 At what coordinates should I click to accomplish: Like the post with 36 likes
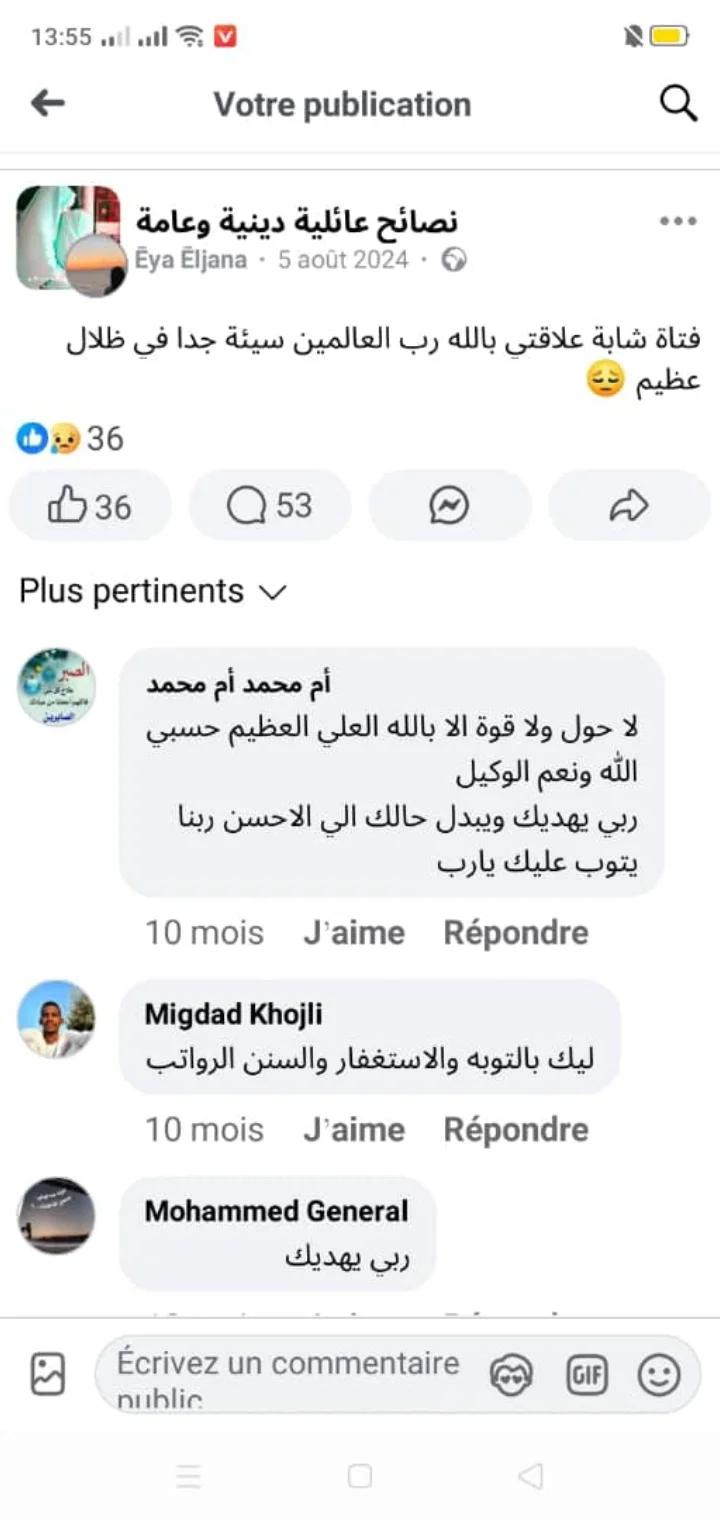pos(90,506)
